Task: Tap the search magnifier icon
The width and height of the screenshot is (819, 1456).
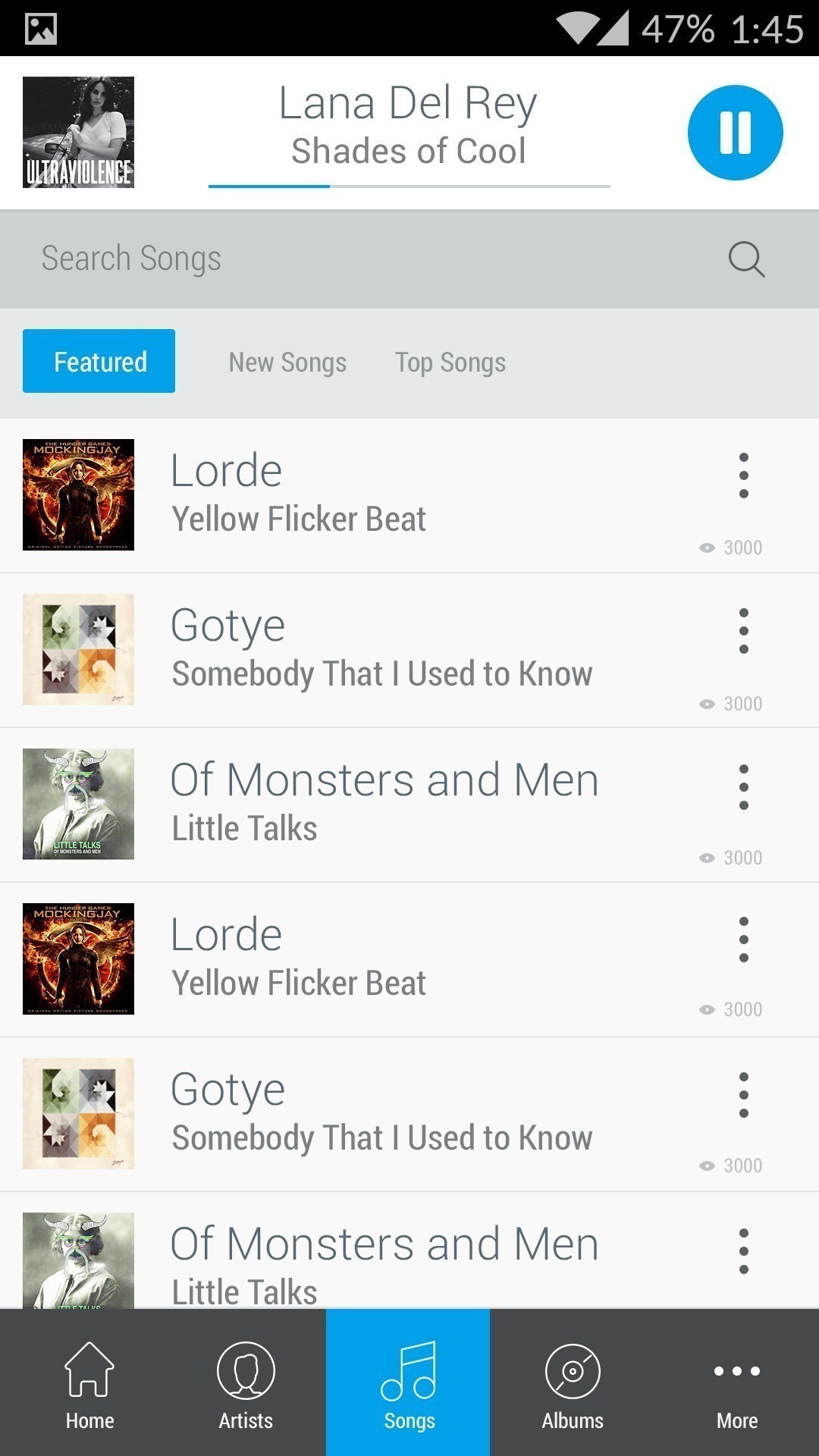Action: point(747,259)
